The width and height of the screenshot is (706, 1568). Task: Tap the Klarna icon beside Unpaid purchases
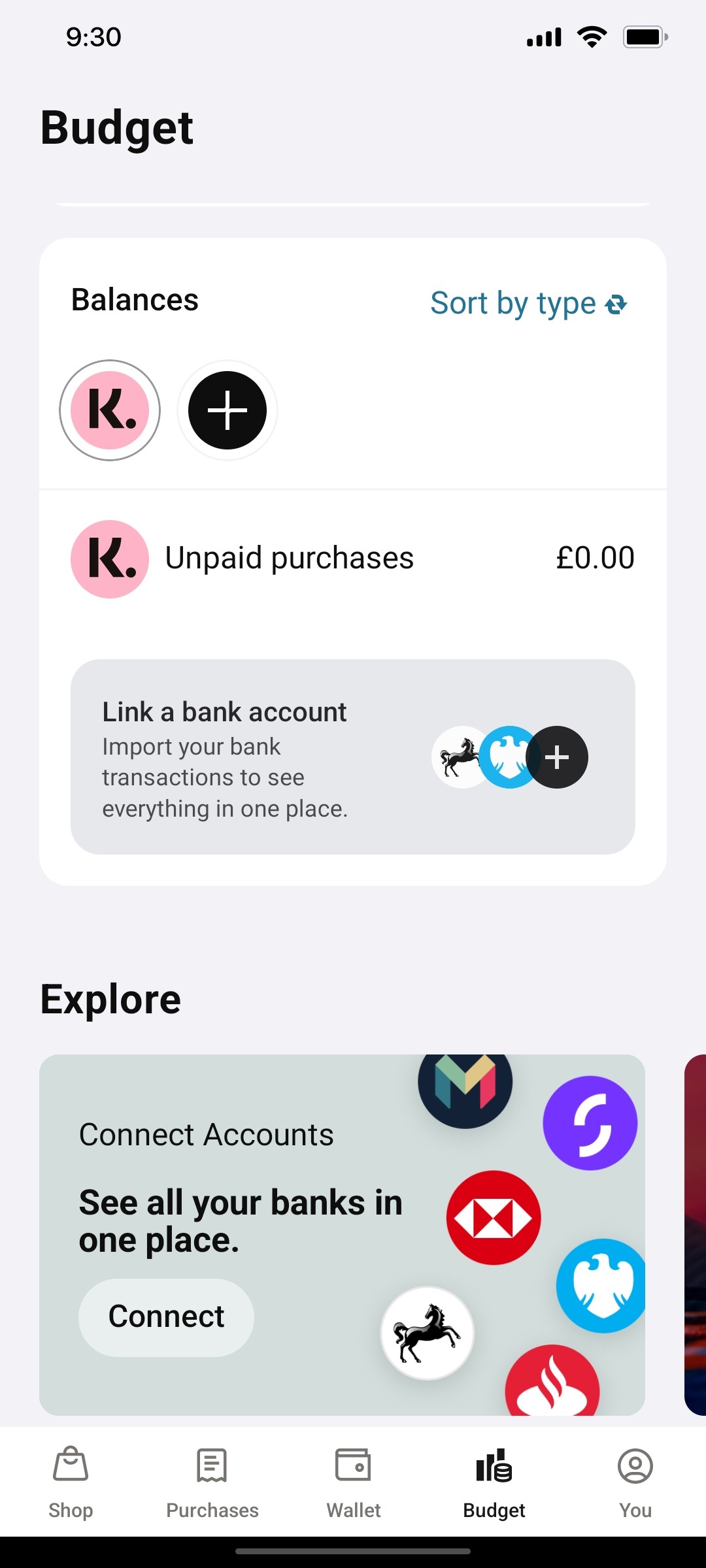coord(109,558)
